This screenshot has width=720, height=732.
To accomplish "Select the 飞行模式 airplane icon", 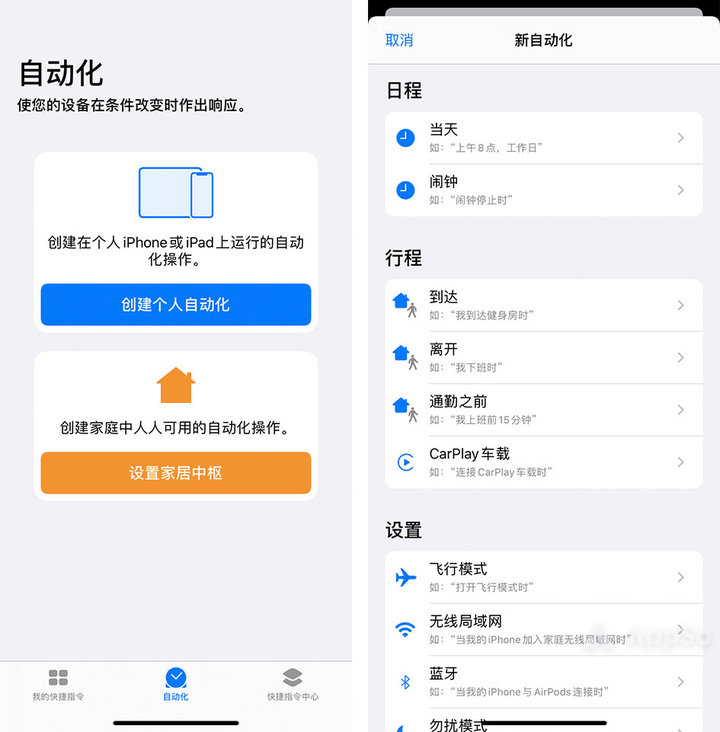I will click(405, 575).
